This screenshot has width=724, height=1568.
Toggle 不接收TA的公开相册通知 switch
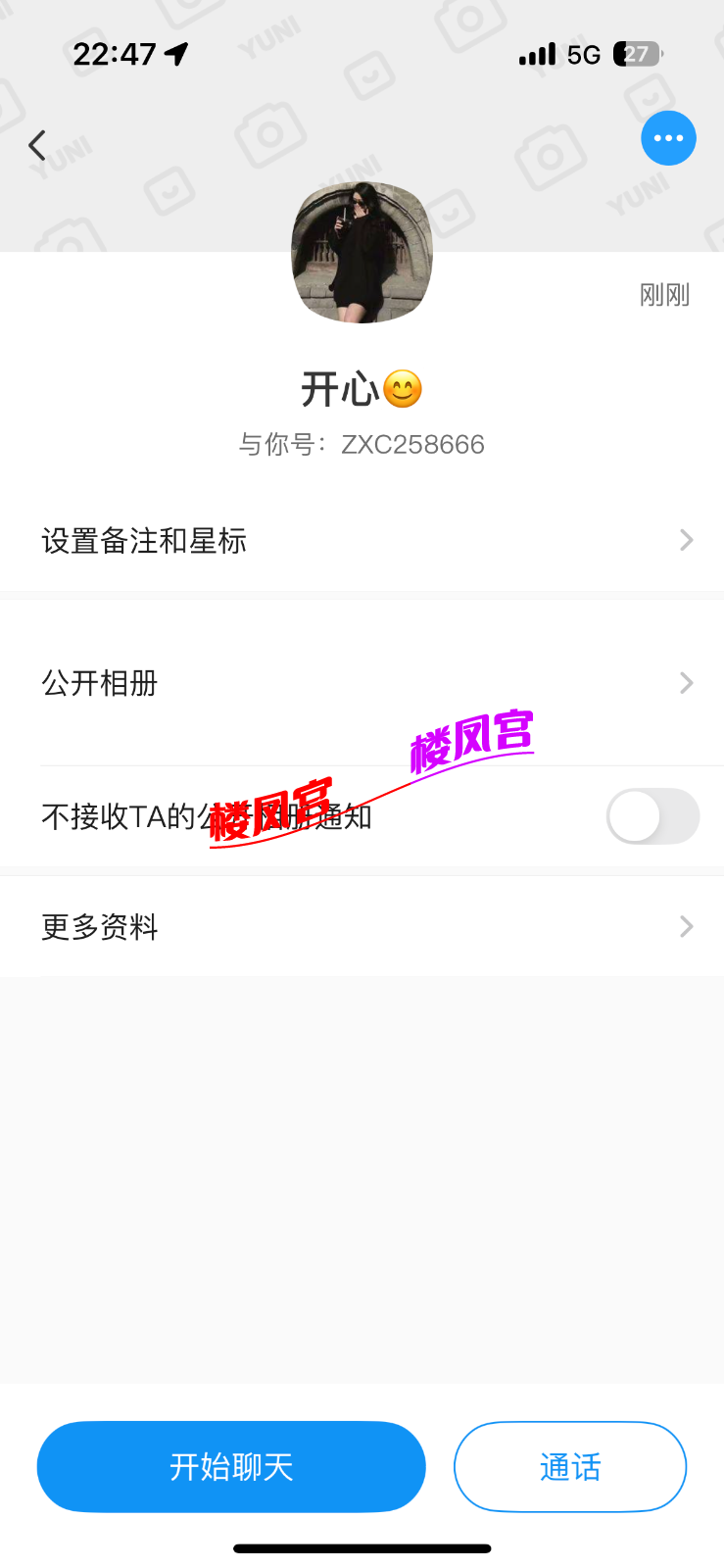tap(652, 816)
